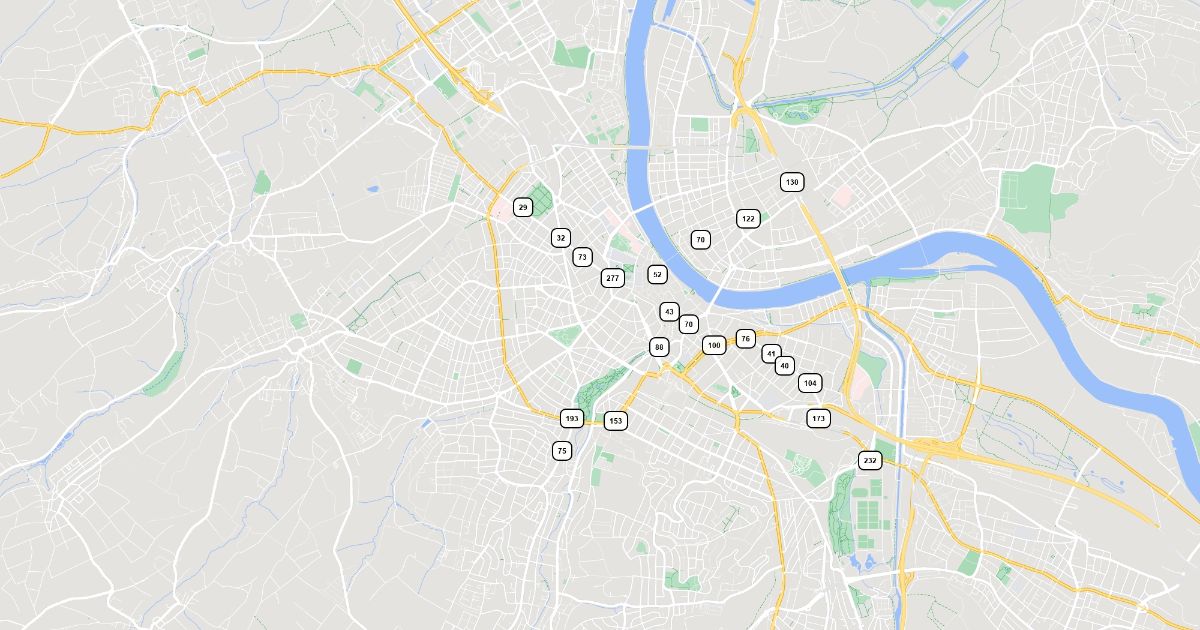Image resolution: width=1200 pixels, height=630 pixels.
Task: Tap the marker labeled 52
Action: 657,274
